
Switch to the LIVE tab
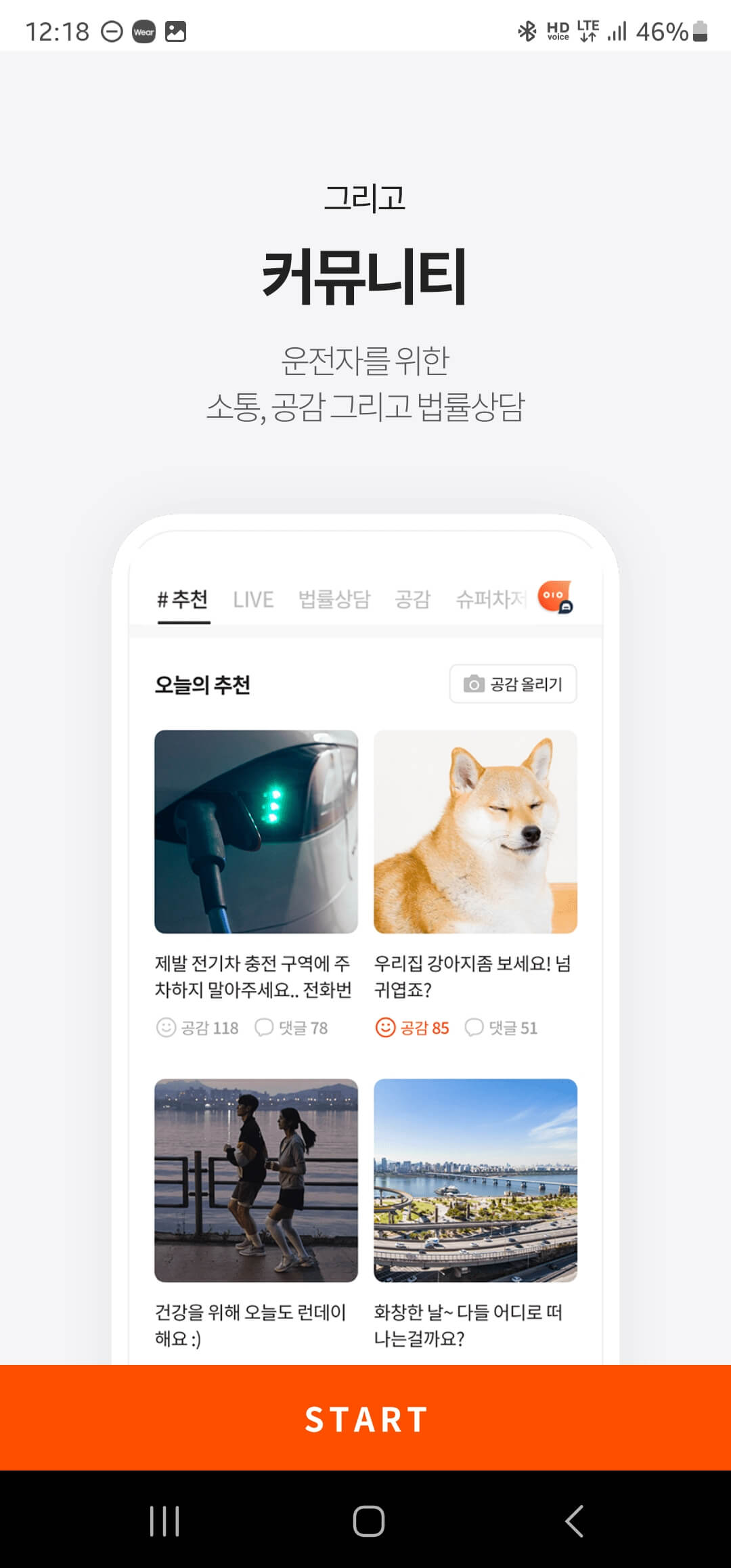pyautogui.click(x=253, y=599)
